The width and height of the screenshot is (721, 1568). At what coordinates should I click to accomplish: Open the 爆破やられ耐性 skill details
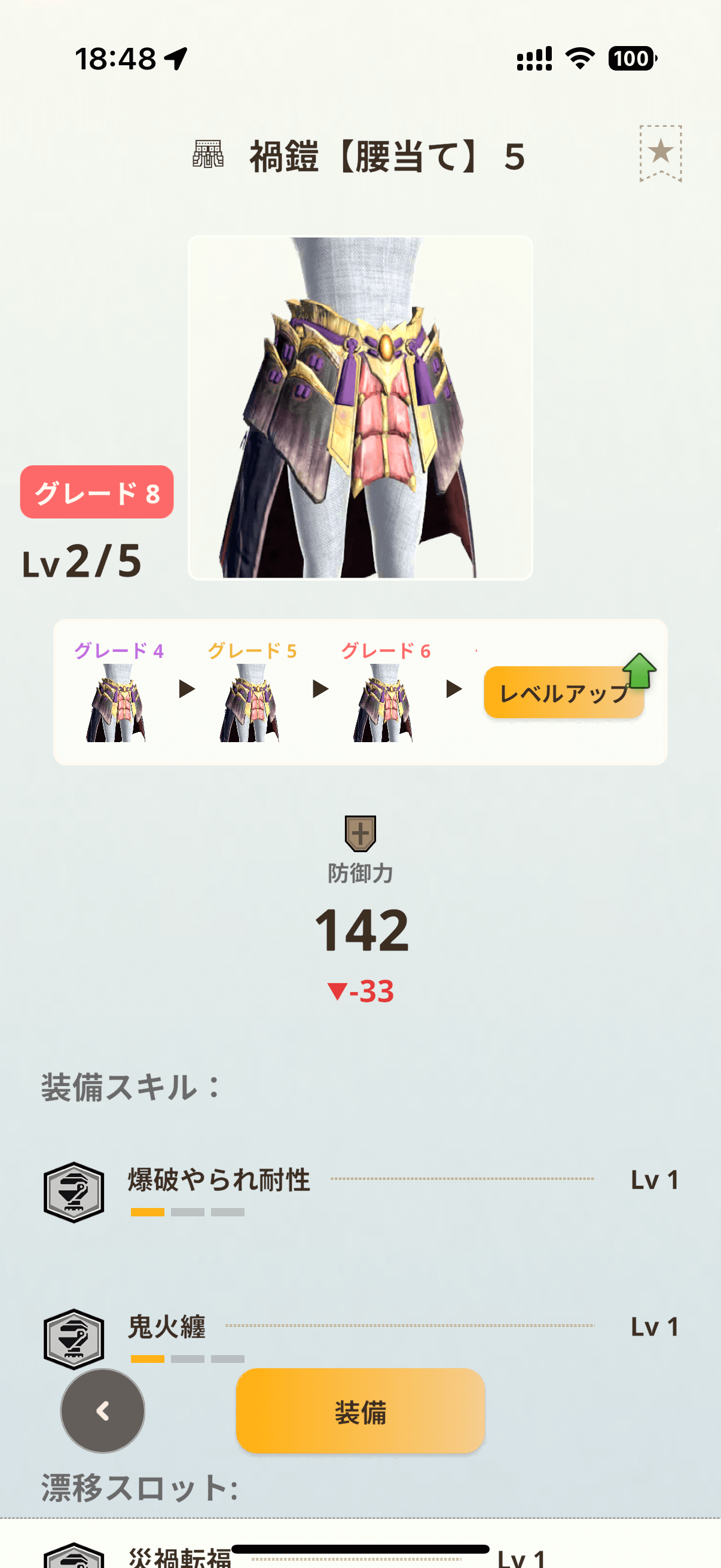pos(219,1181)
